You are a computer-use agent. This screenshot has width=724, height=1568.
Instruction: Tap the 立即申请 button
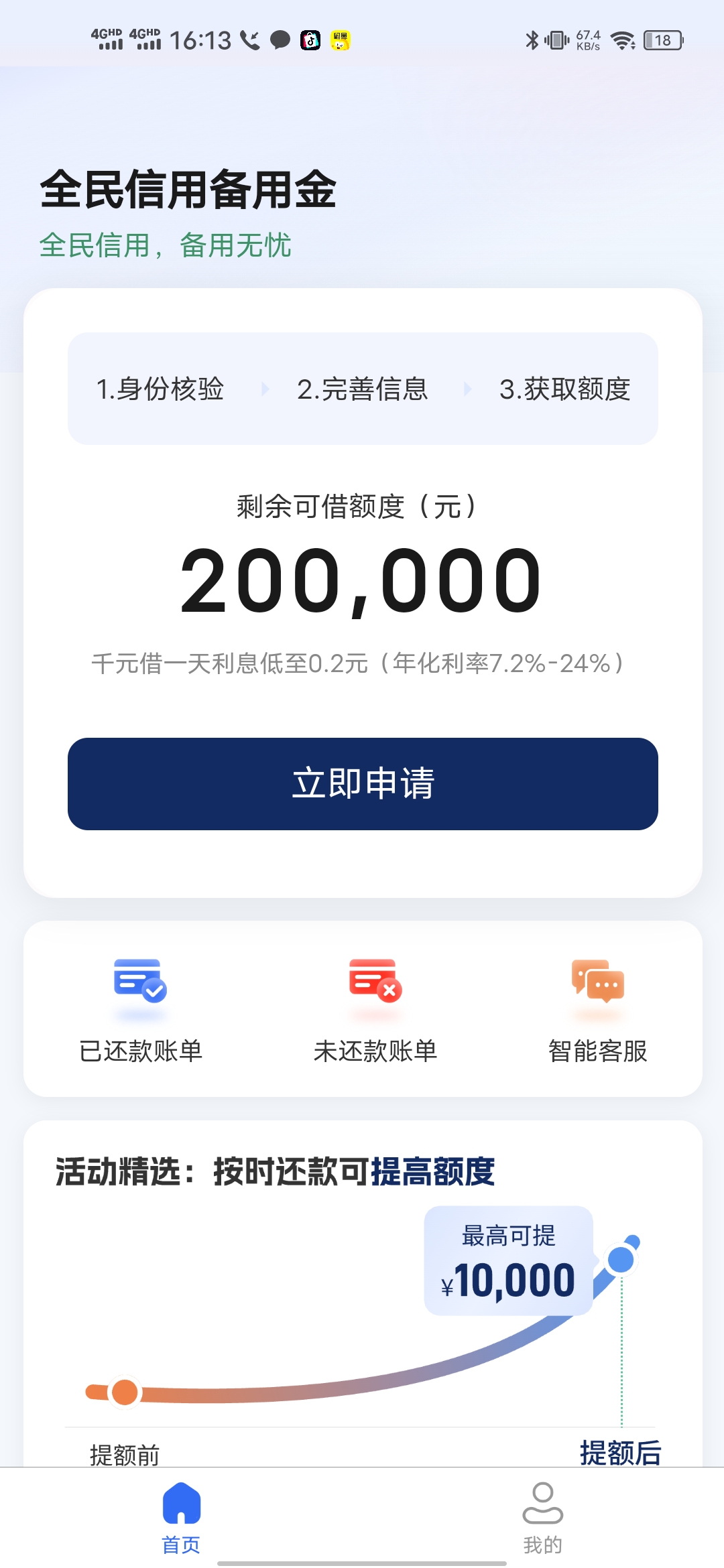(x=363, y=783)
